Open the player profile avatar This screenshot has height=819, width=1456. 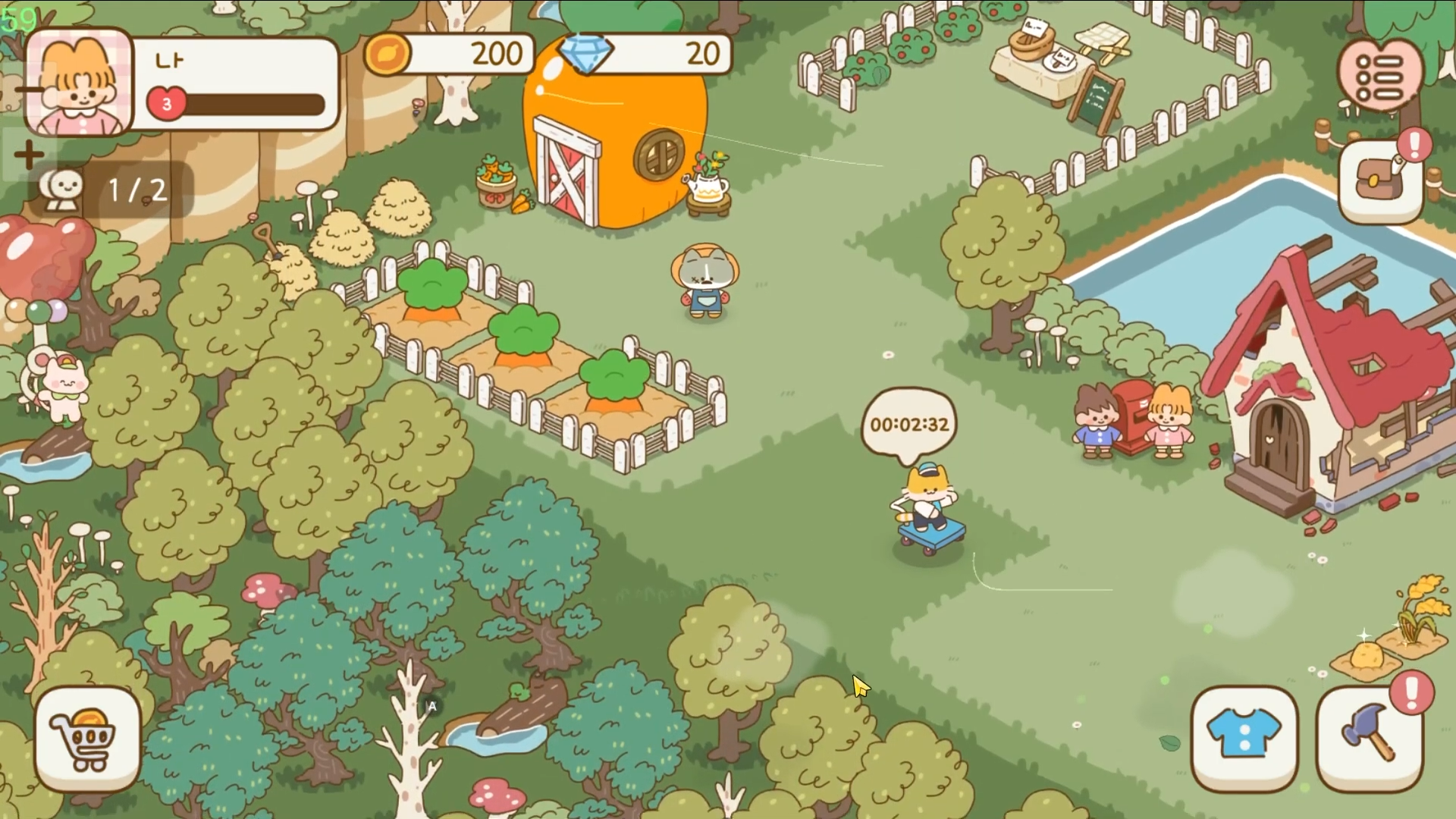click(x=79, y=83)
